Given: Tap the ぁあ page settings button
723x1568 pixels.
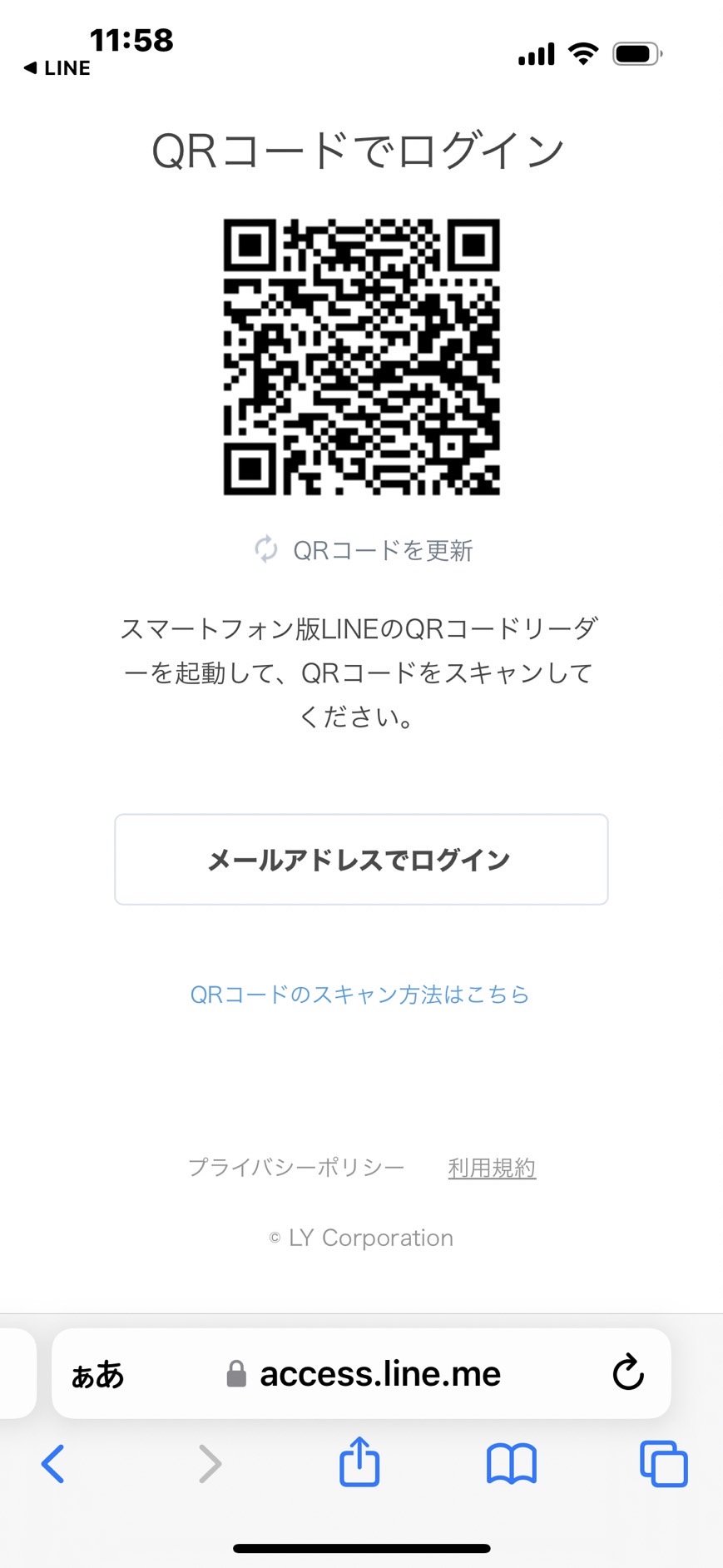Looking at the screenshot, I should pyautogui.click(x=97, y=1374).
